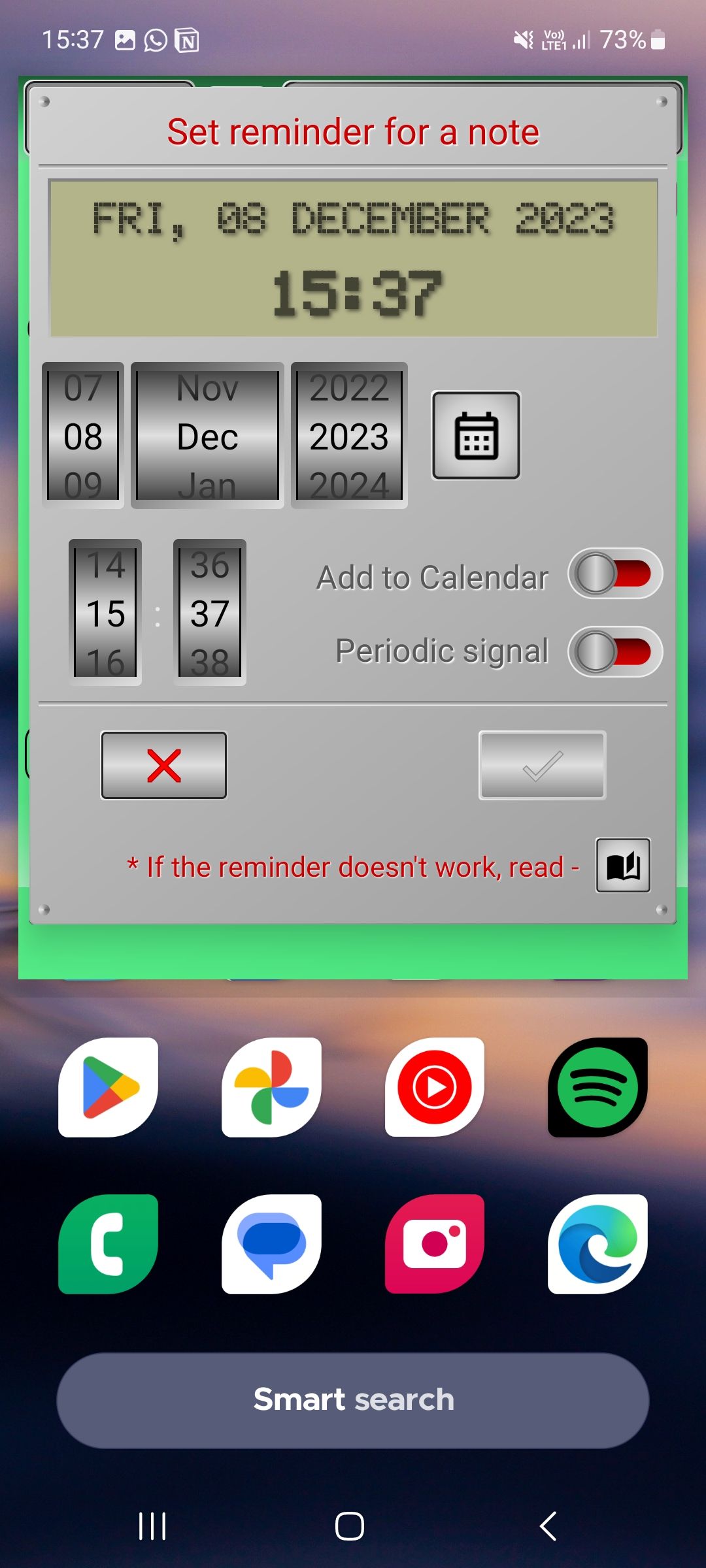This screenshot has width=706, height=1568.
Task: Go back with the navigation back button
Action: [x=548, y=1526]
